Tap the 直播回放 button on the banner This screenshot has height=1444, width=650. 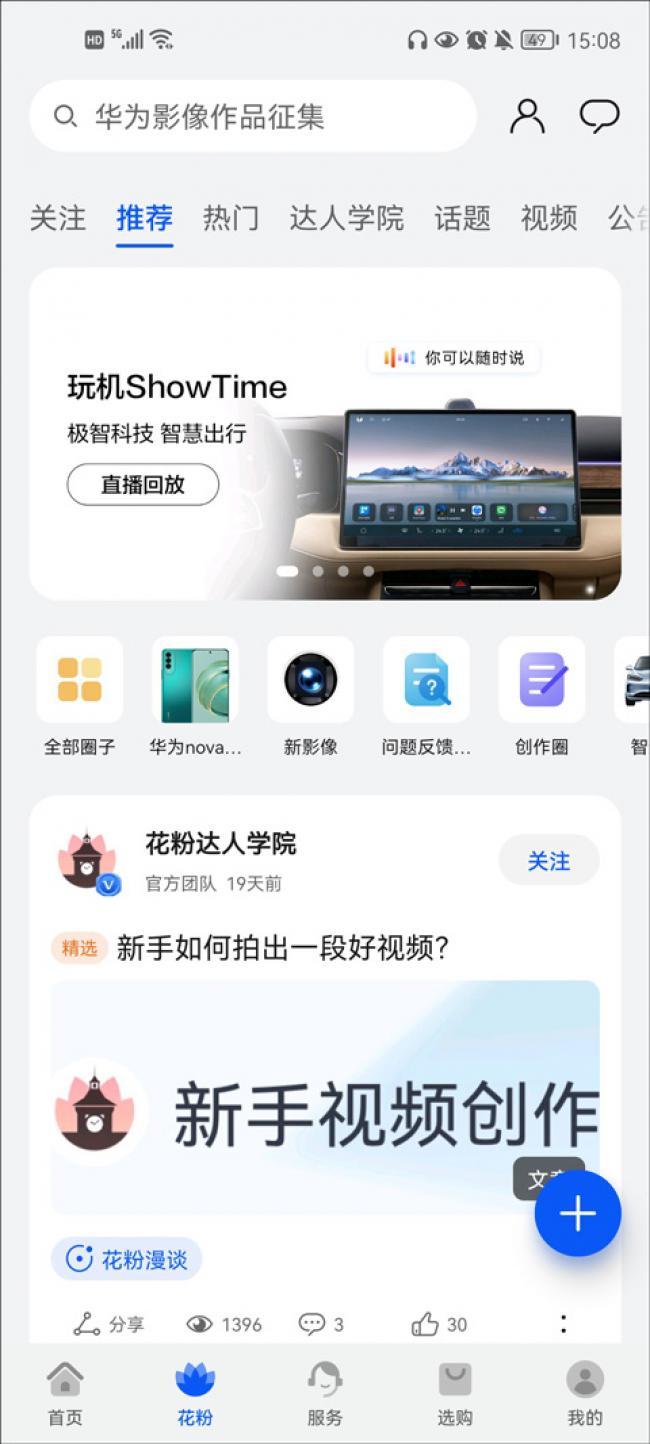pyautogui.click(x=143, y=484)
